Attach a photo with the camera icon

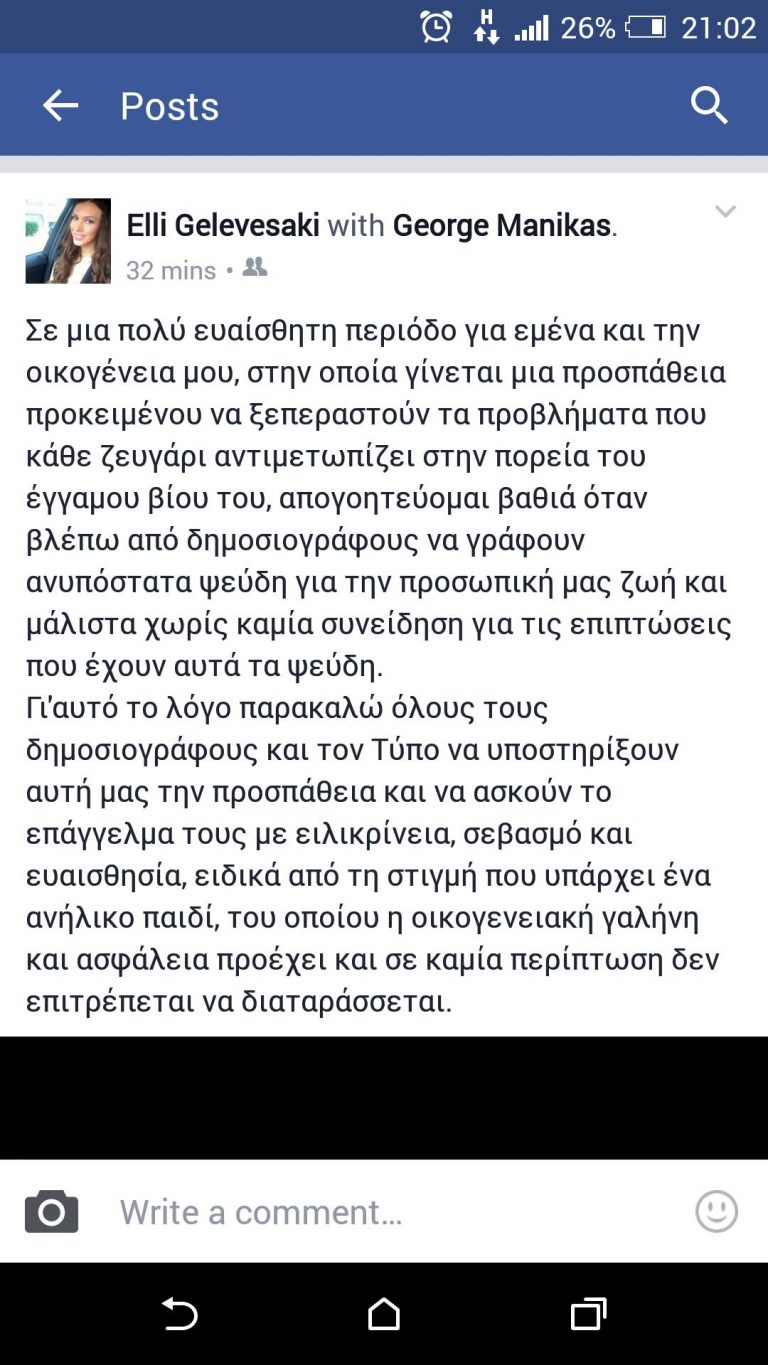point(51,1212)
